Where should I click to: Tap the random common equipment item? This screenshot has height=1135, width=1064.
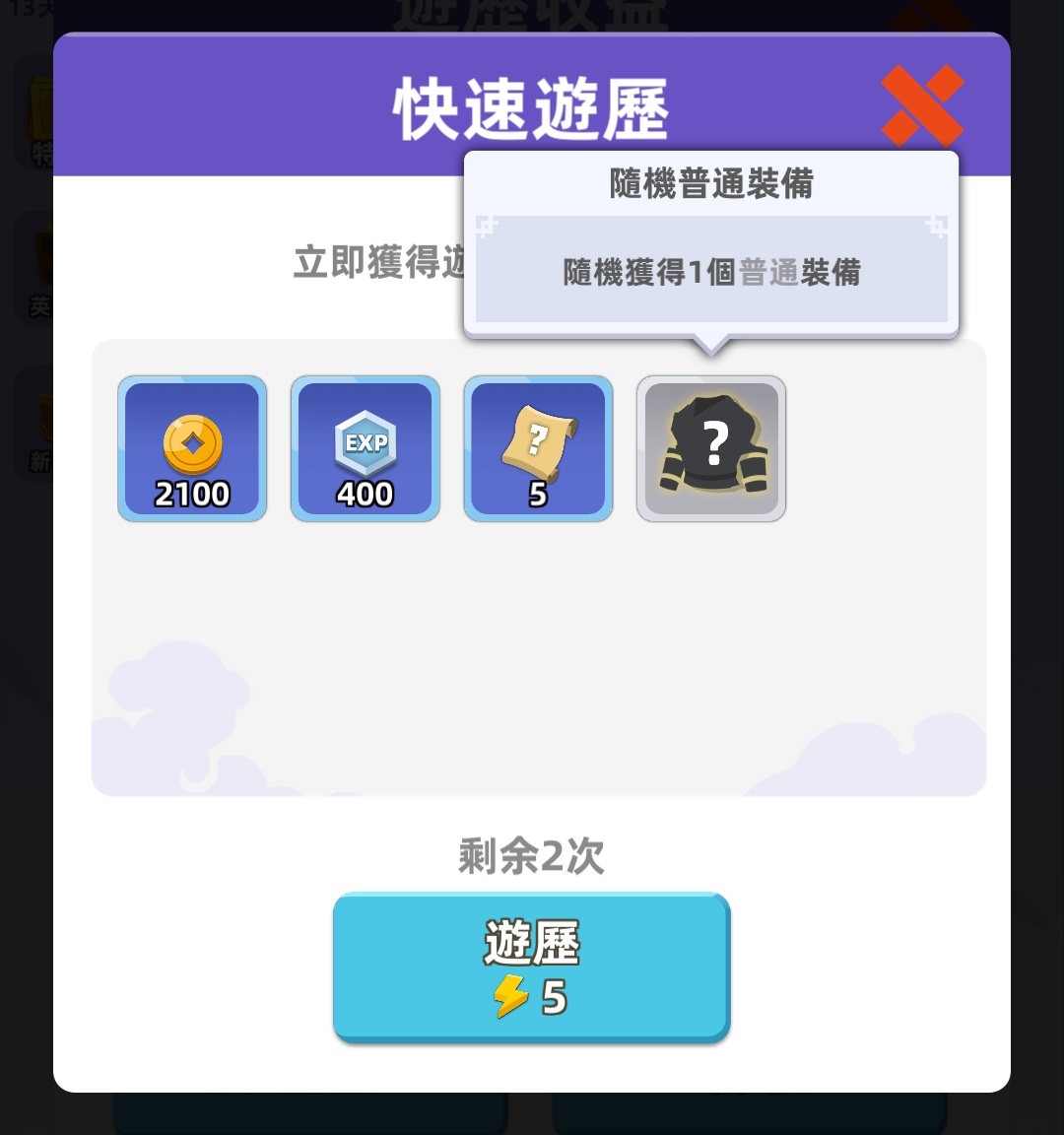tap(711, 448)
